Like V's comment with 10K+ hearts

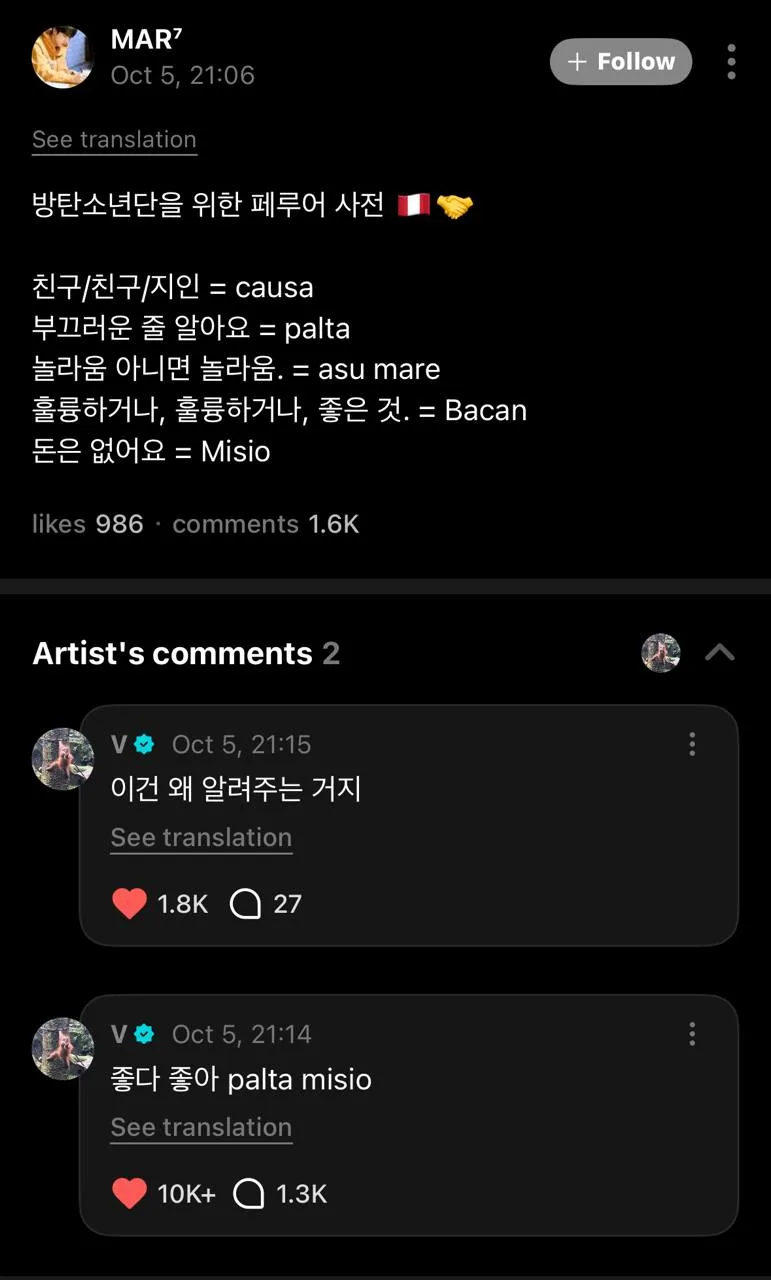pyautogui.click(x=130, y=1194)
